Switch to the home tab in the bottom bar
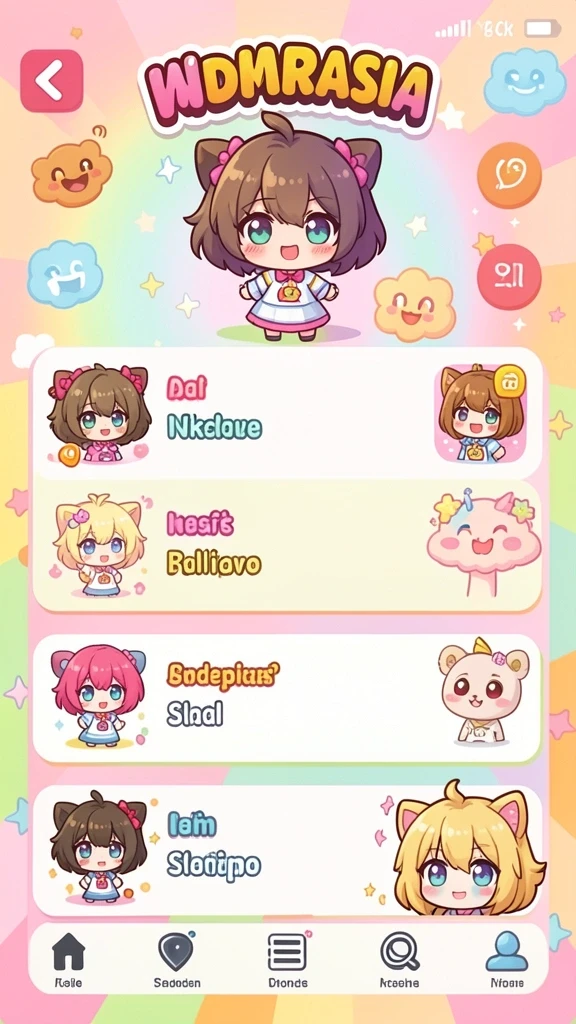This screenshot has height=1024, width=576. click(x=69, y=959)
